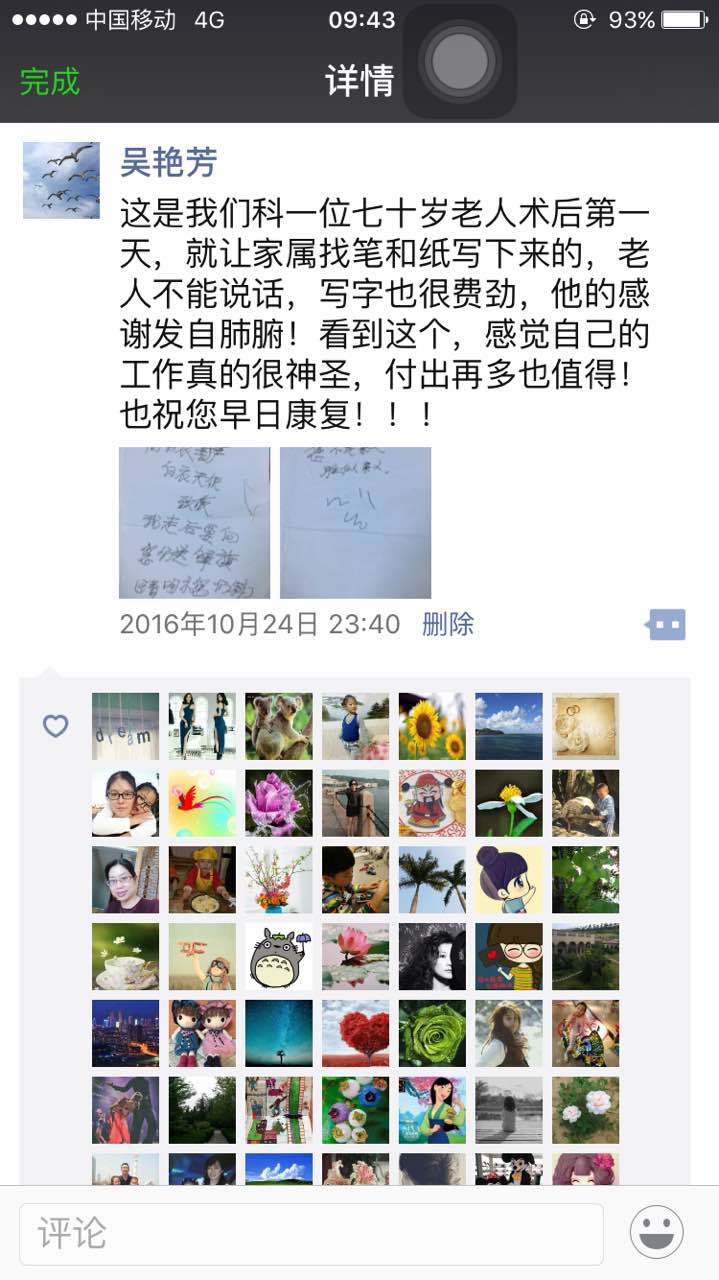View the first handwritten note photo
Image resolution: width=719 pixels, height=1280 pixels.
coord(194,522)
